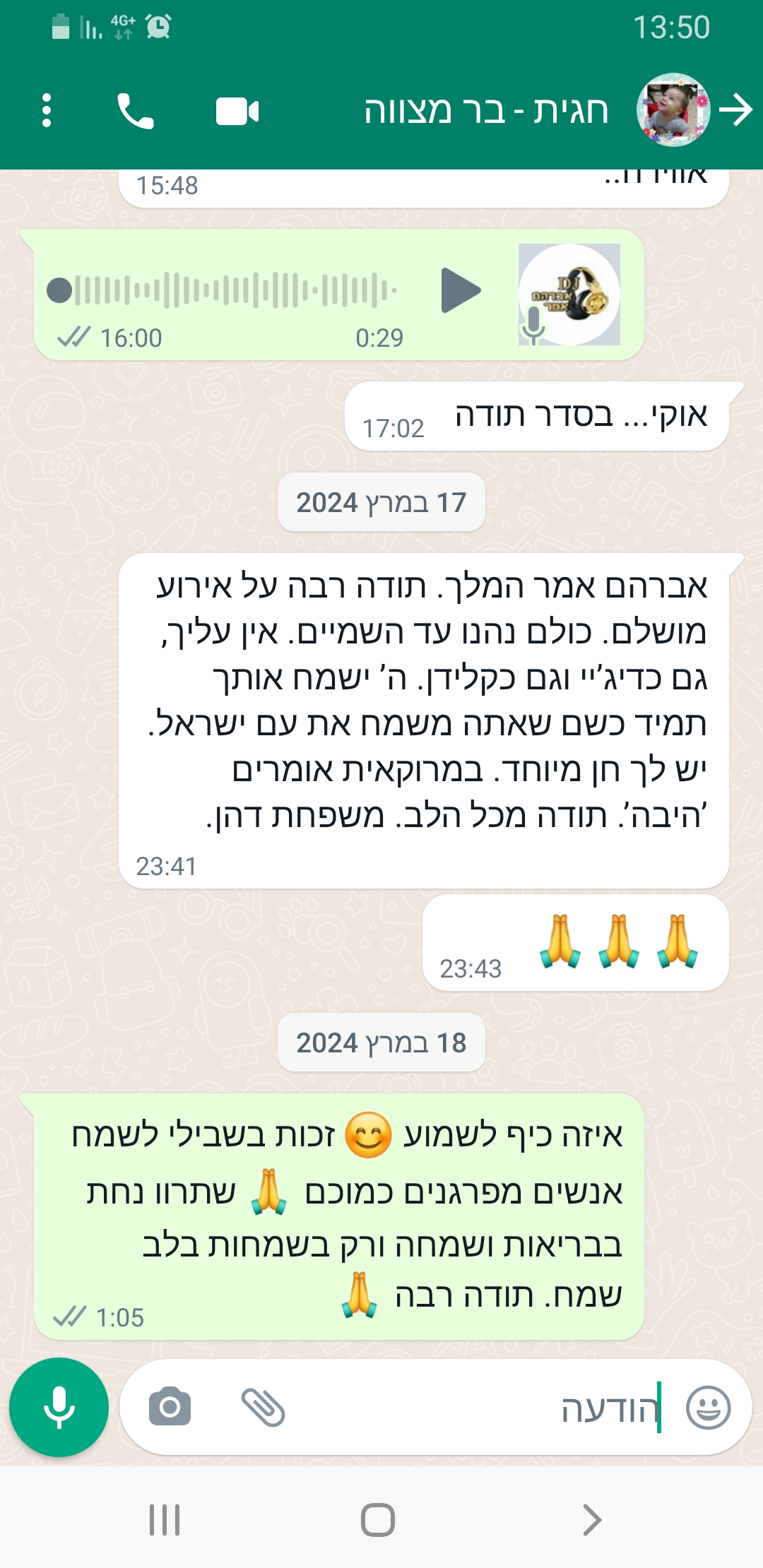Record a voice message with the microphone

tap(59, 1407)
